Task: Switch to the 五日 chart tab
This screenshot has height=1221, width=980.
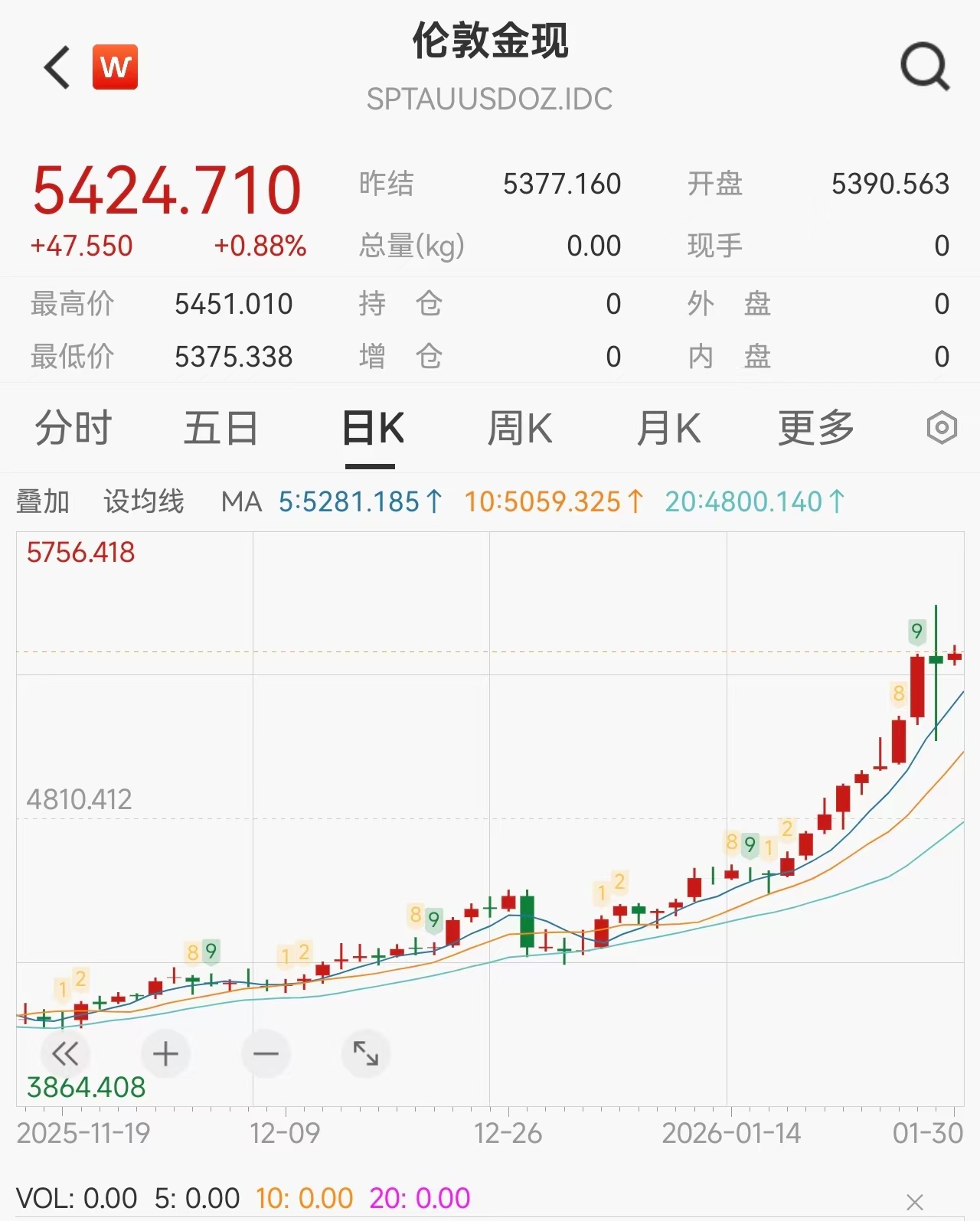Action: pyautogui.click(x=220, y=427)
